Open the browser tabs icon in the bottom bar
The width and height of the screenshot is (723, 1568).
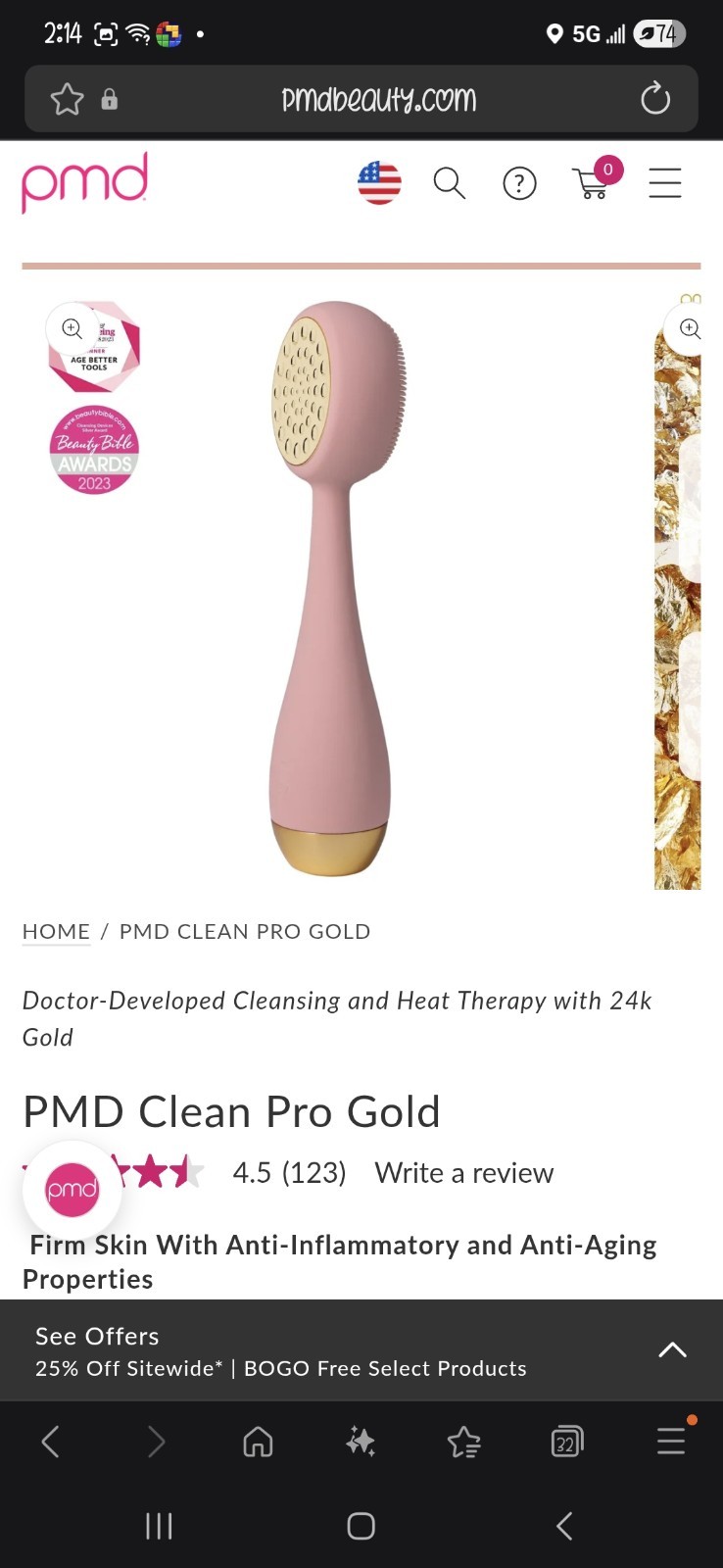pos(566,1441)
